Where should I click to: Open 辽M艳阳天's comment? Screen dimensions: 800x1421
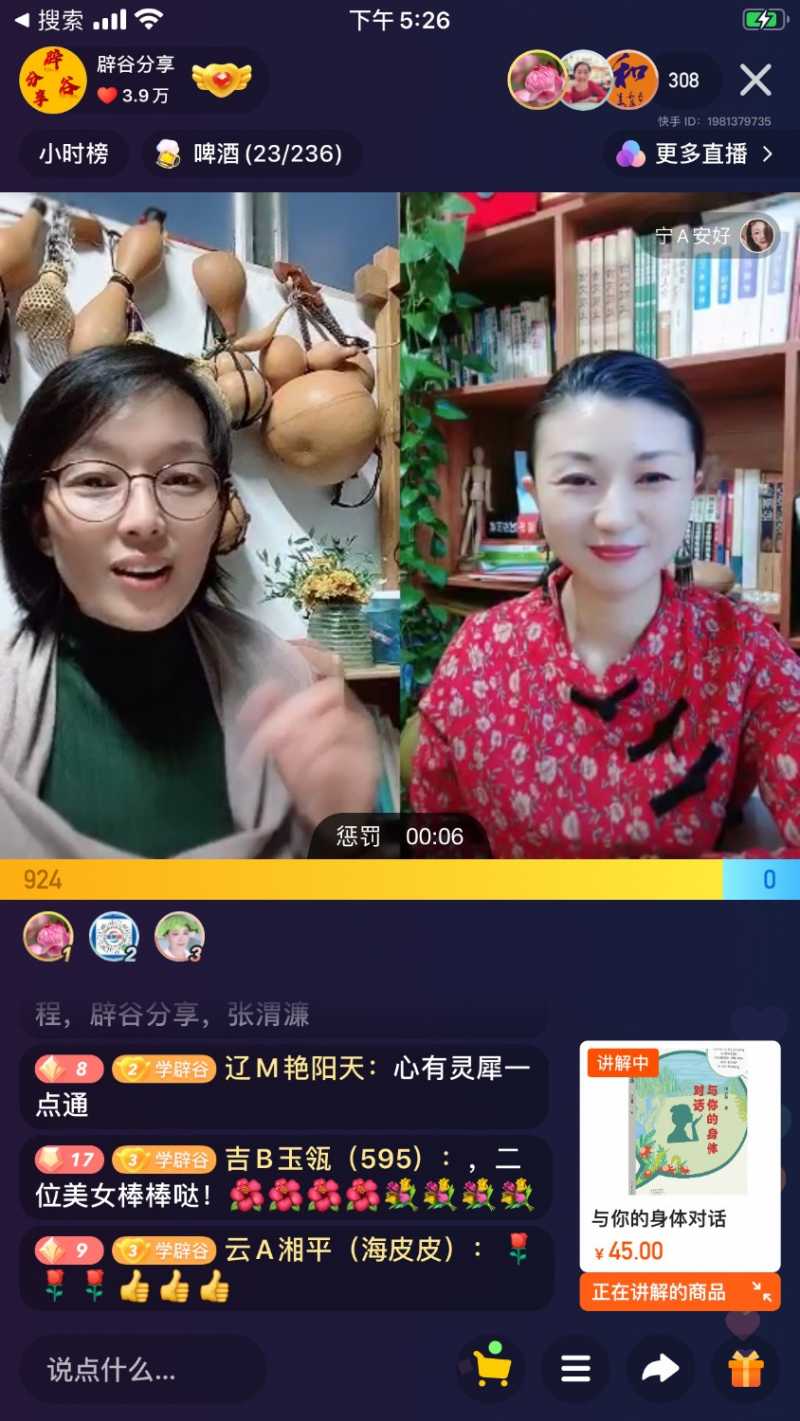284,1086
